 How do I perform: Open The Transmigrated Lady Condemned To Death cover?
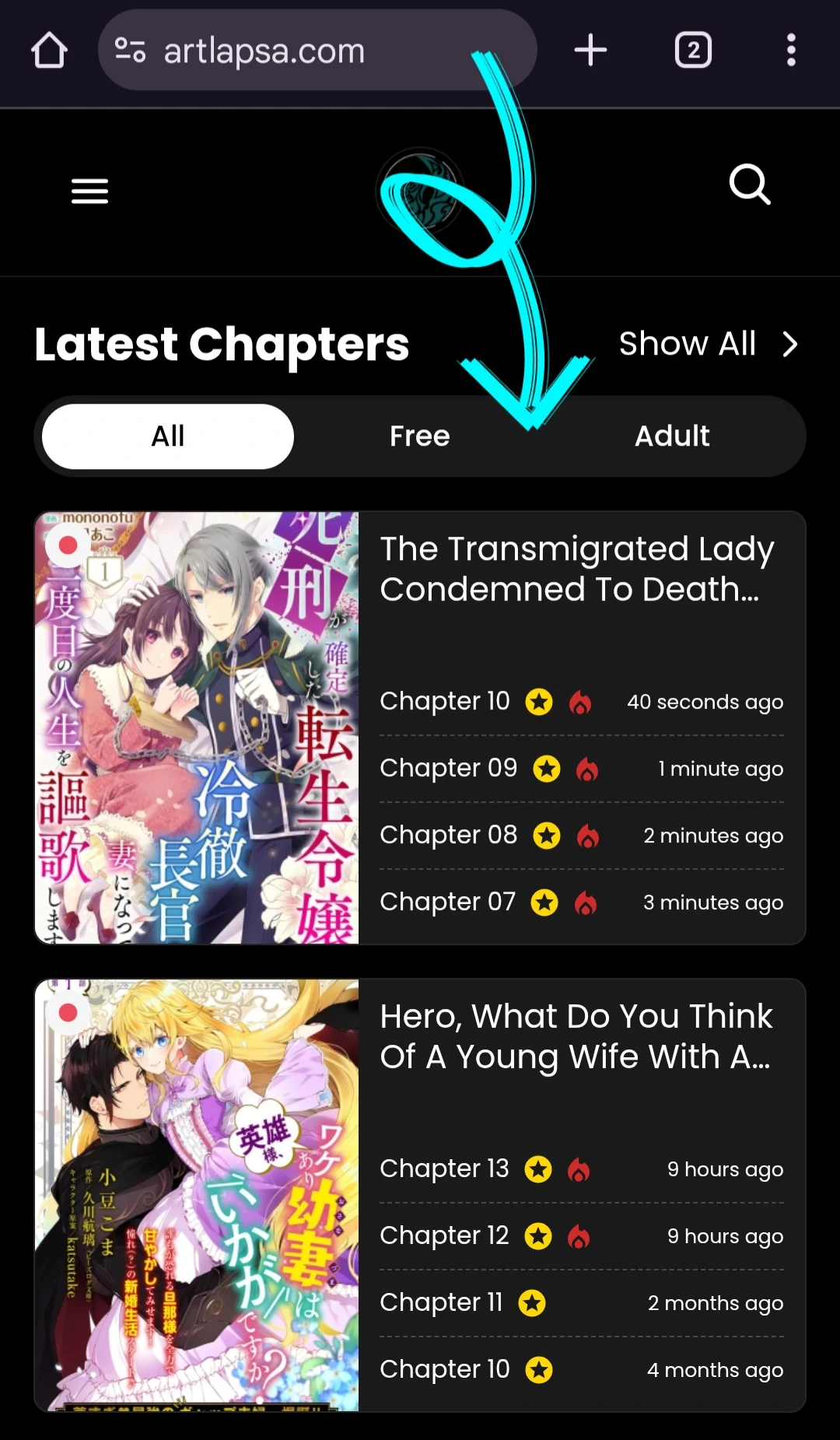pyautogui.click(x=197, y=727)
